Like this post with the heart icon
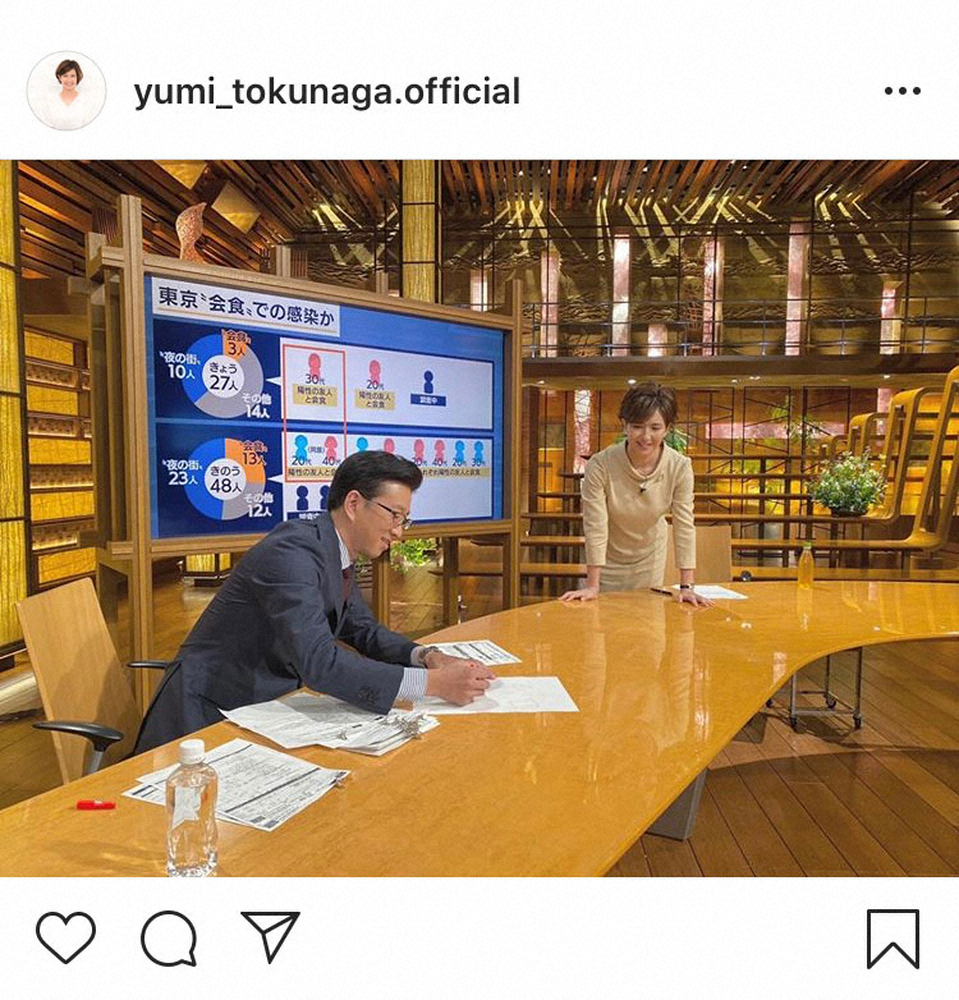 66,938
